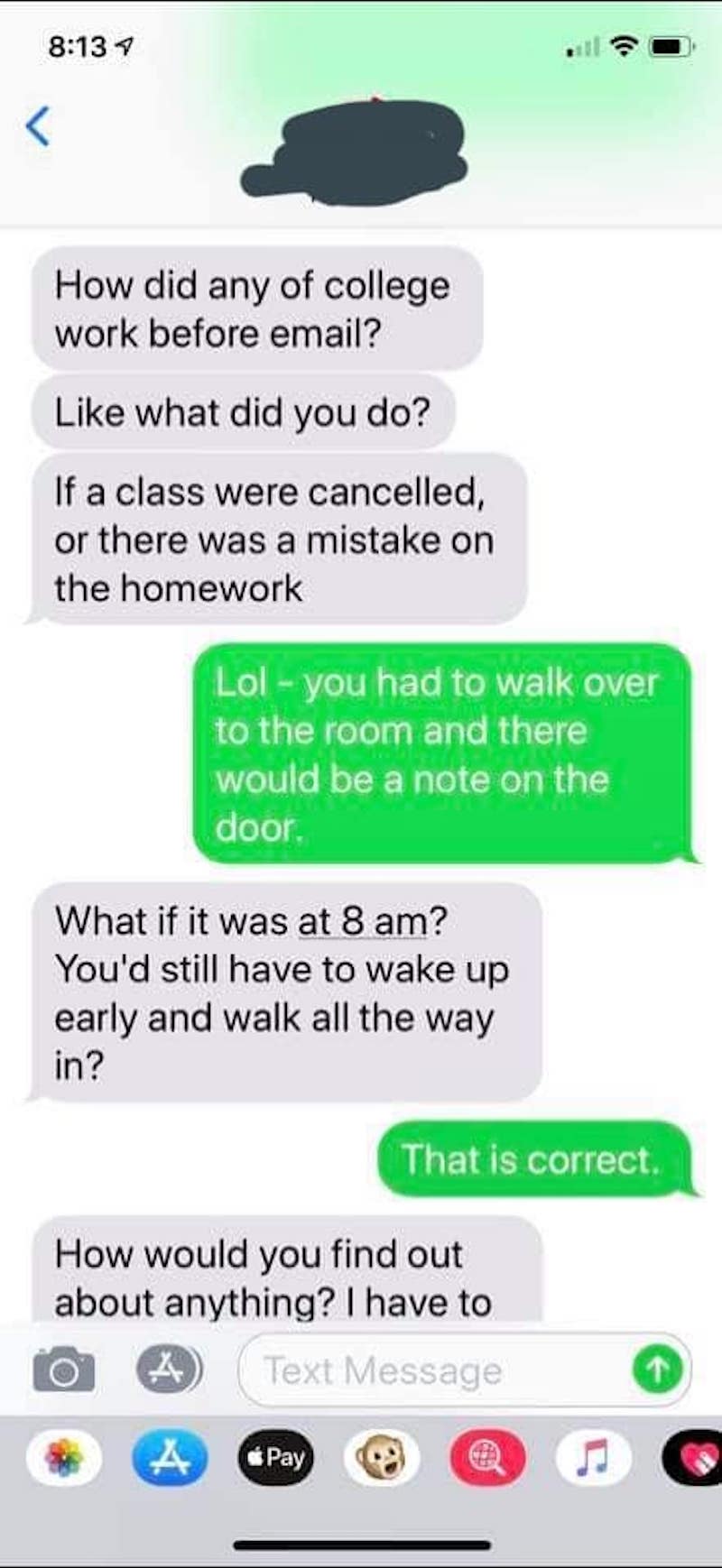
Task: Open the Music app in the app strip
Action: 594,1458
